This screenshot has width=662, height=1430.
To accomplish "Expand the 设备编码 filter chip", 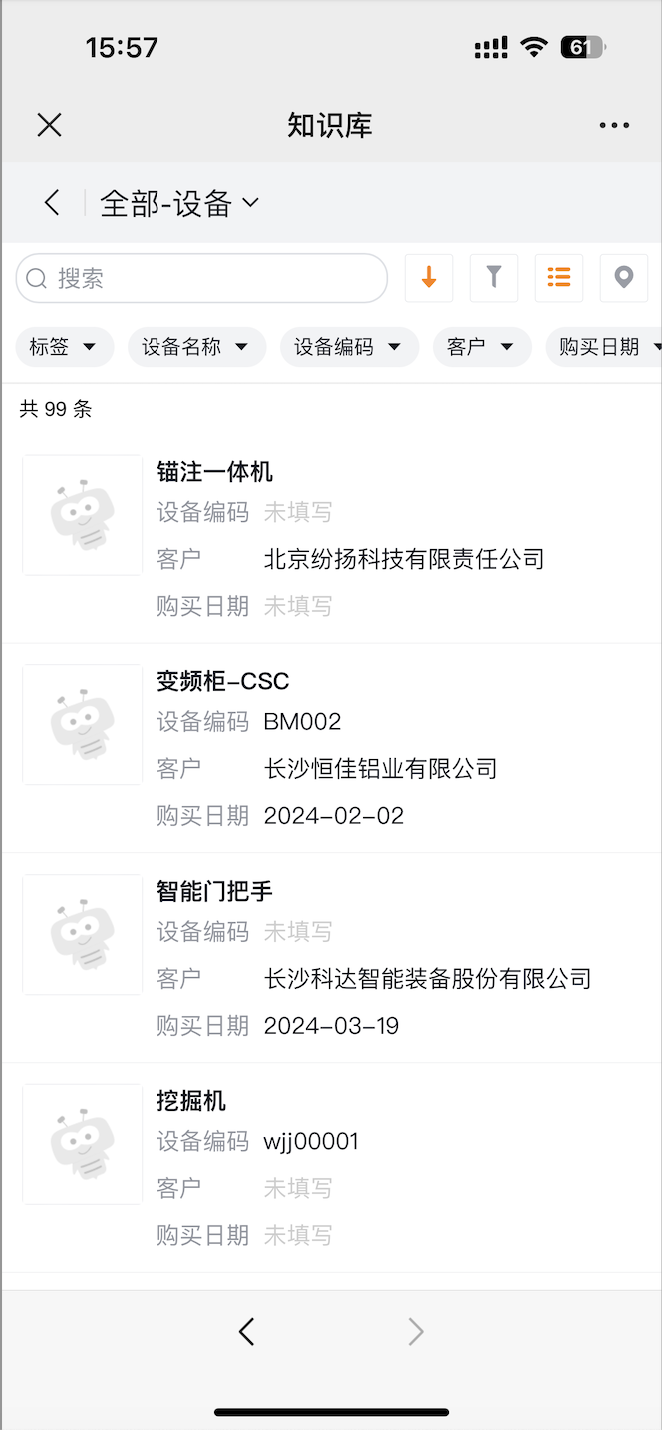I will [349, 347].
